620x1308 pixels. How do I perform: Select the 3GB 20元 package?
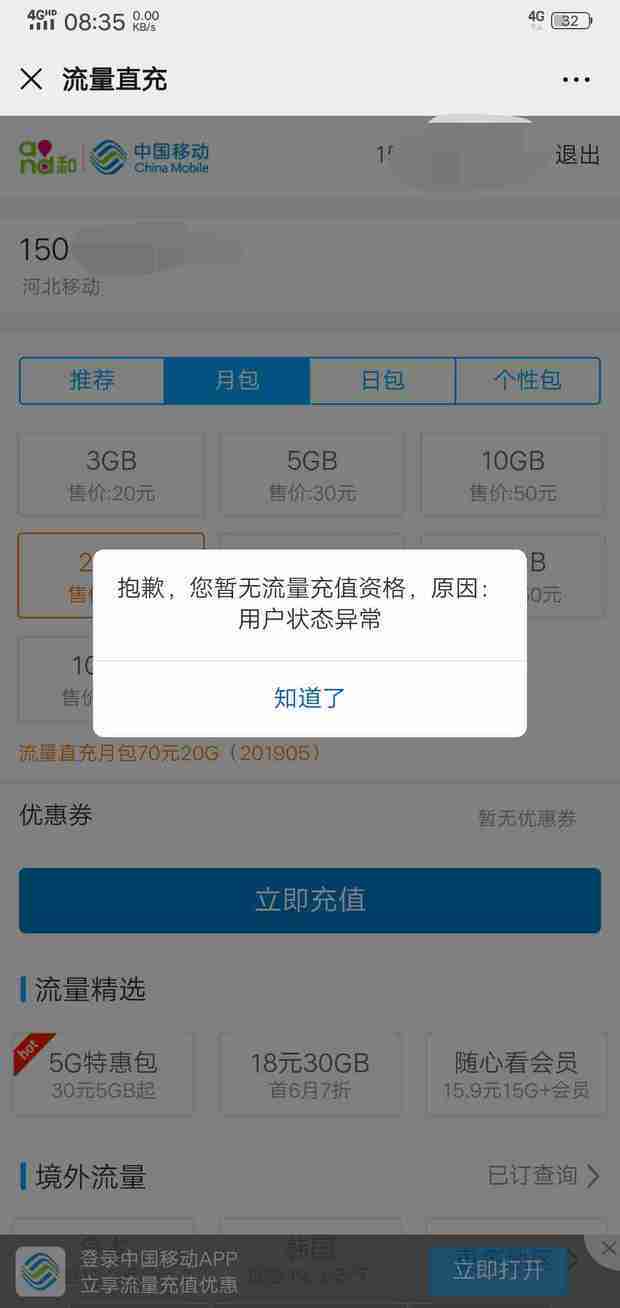pyautogui.click(x=111, y=474)
